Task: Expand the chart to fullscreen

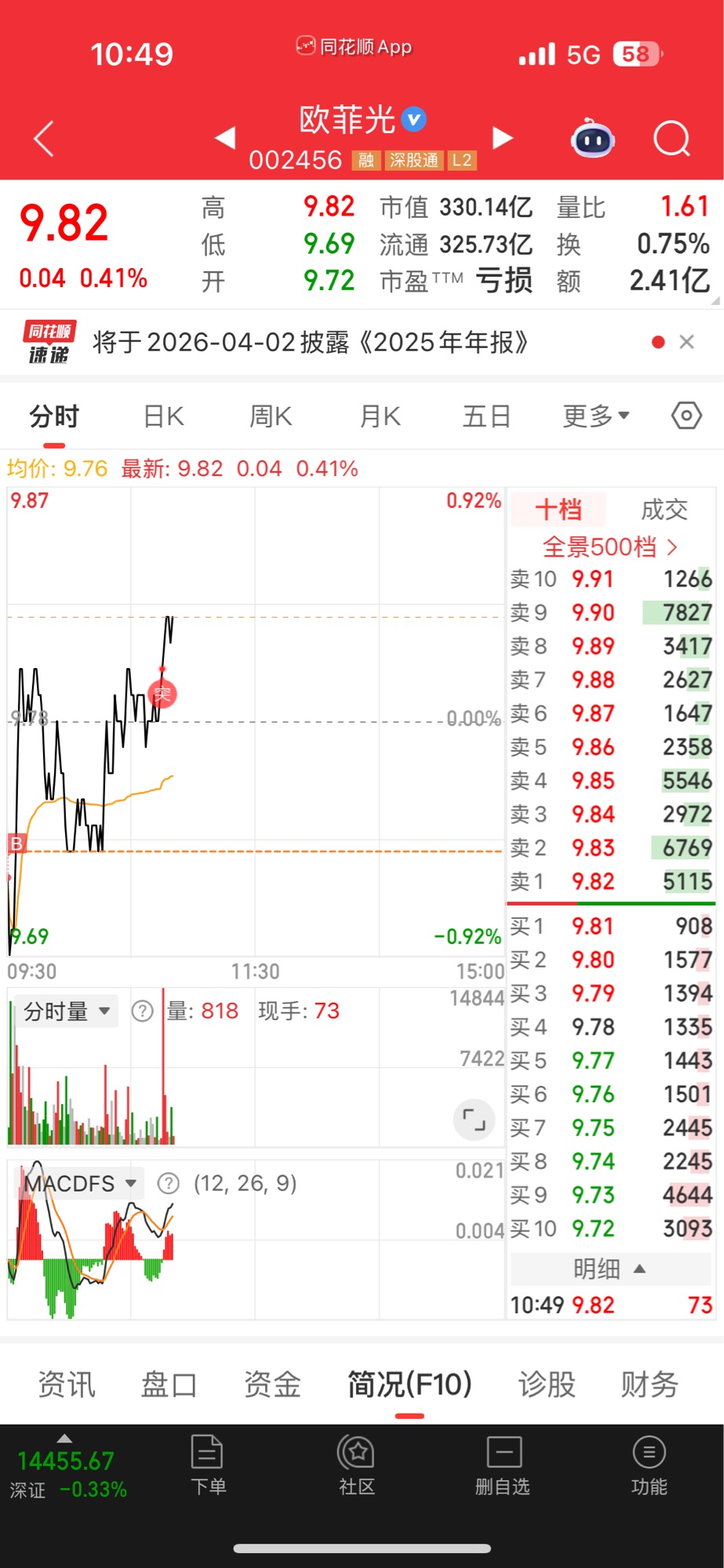Action: 474,1119
